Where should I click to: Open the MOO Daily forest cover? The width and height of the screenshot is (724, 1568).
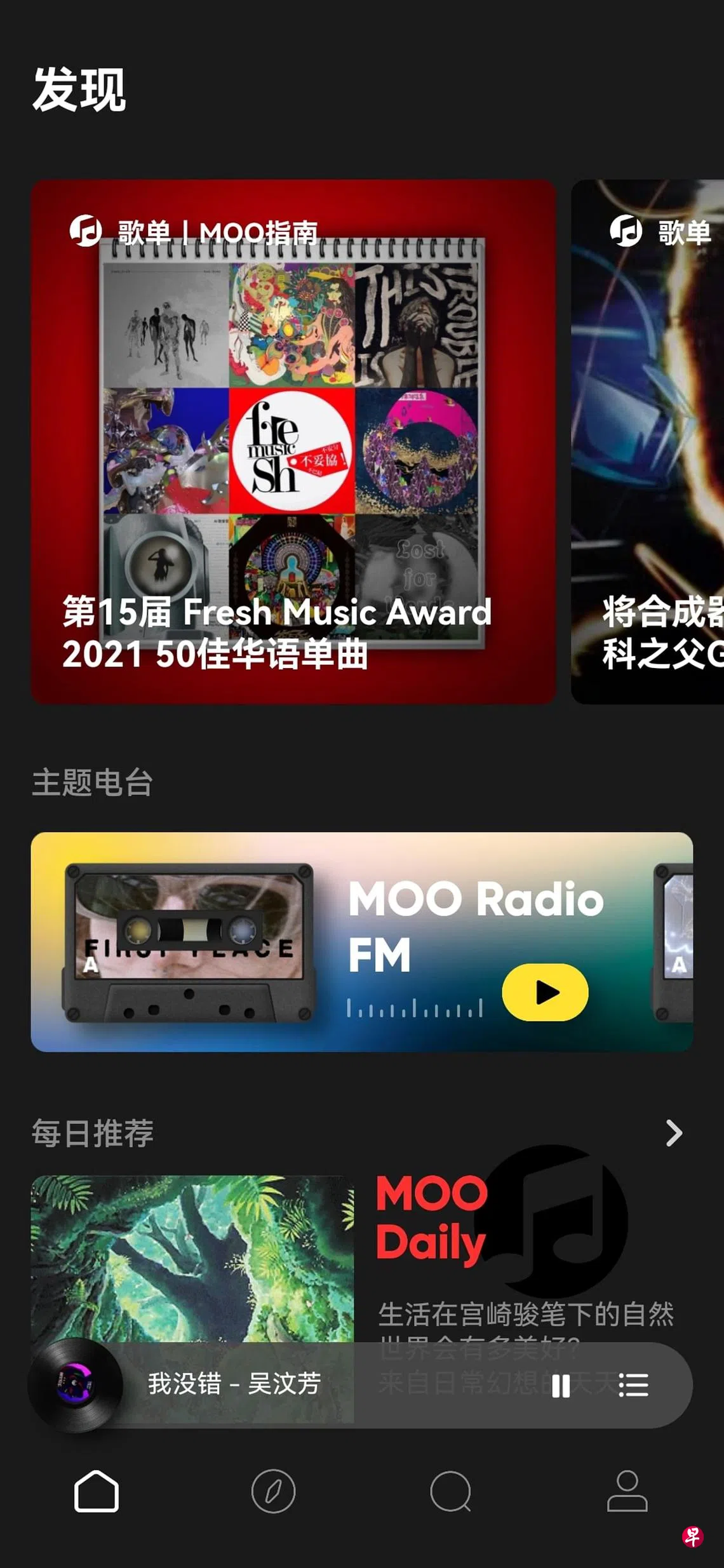pyautogui.click(x=192, y=1258)
